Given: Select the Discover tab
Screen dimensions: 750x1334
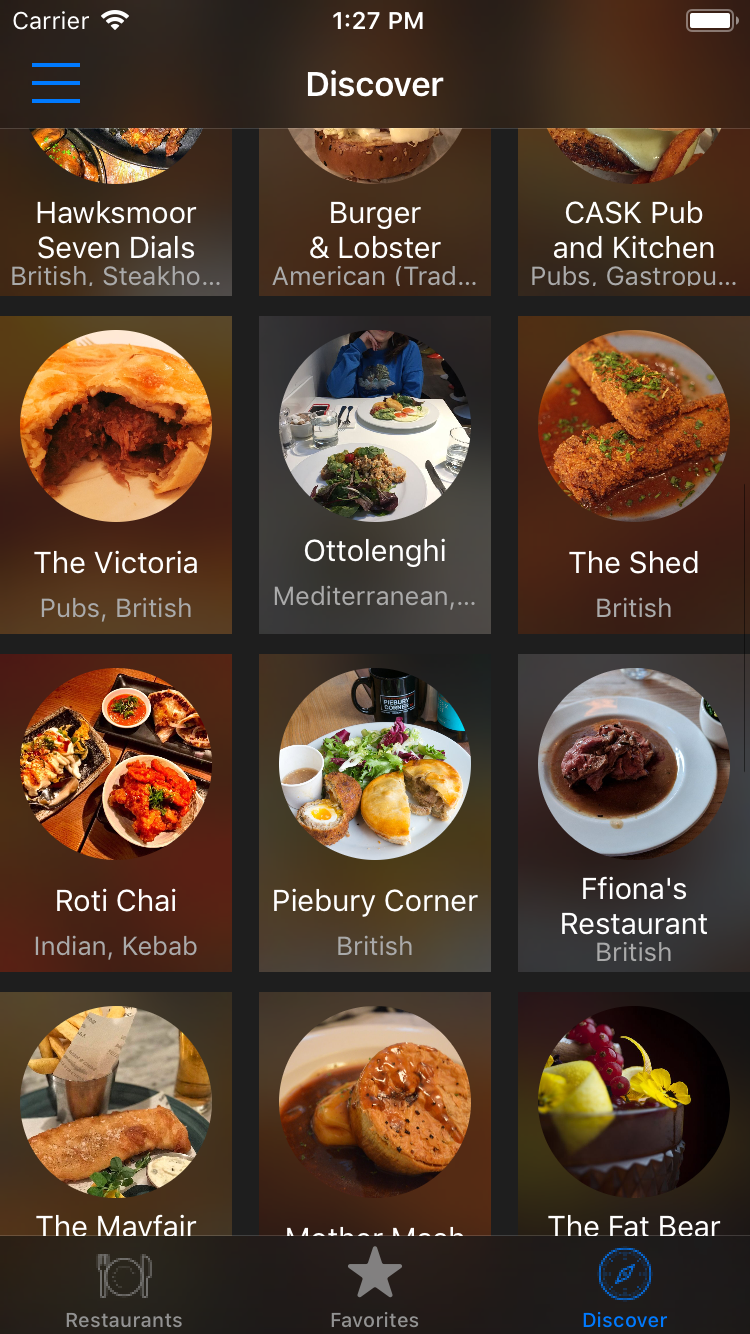Looking at the screenshot, I should [625, 1288].
